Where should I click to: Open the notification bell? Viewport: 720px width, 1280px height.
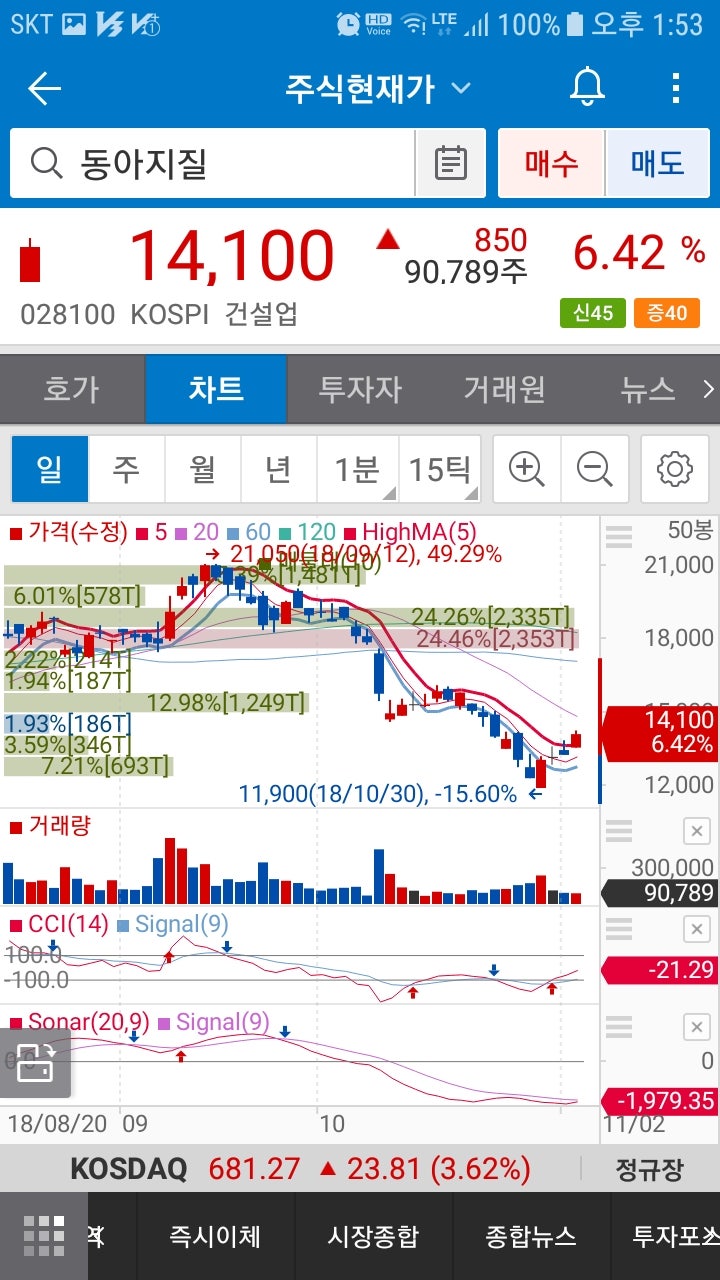click(x=586, y=88)
